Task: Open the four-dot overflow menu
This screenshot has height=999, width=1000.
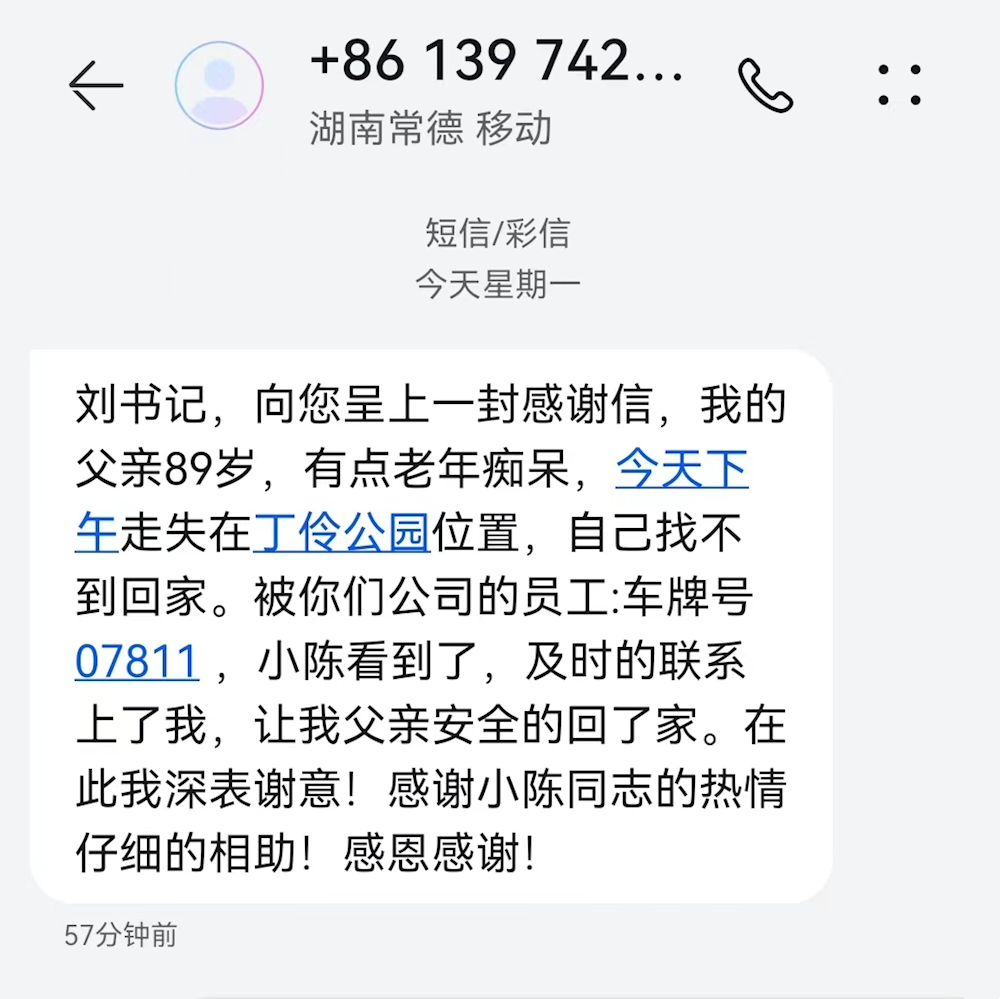Action: [x=899, y=86]
